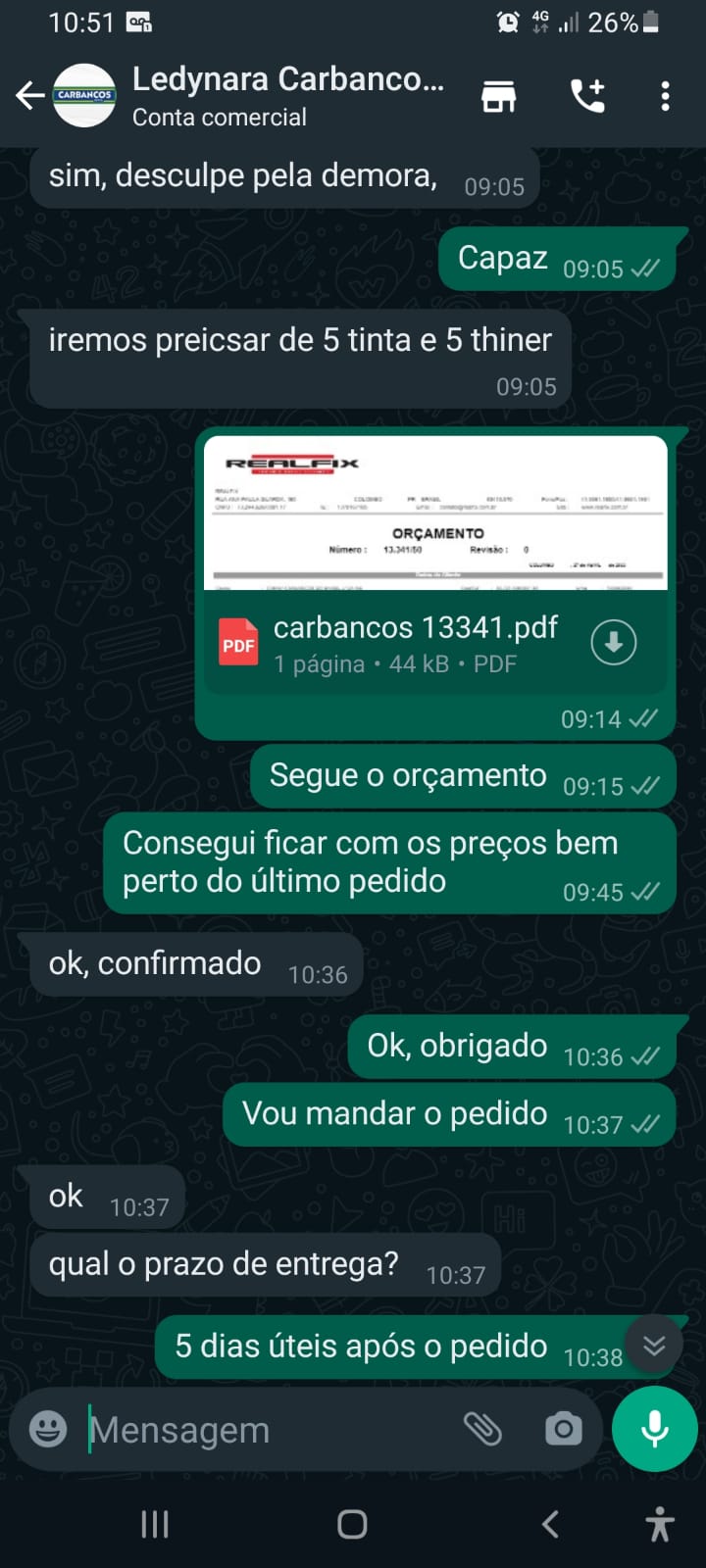Open the emoji picker
Image resolution: width=706 pixels, height=1568 pixels.
point(48,1430)
